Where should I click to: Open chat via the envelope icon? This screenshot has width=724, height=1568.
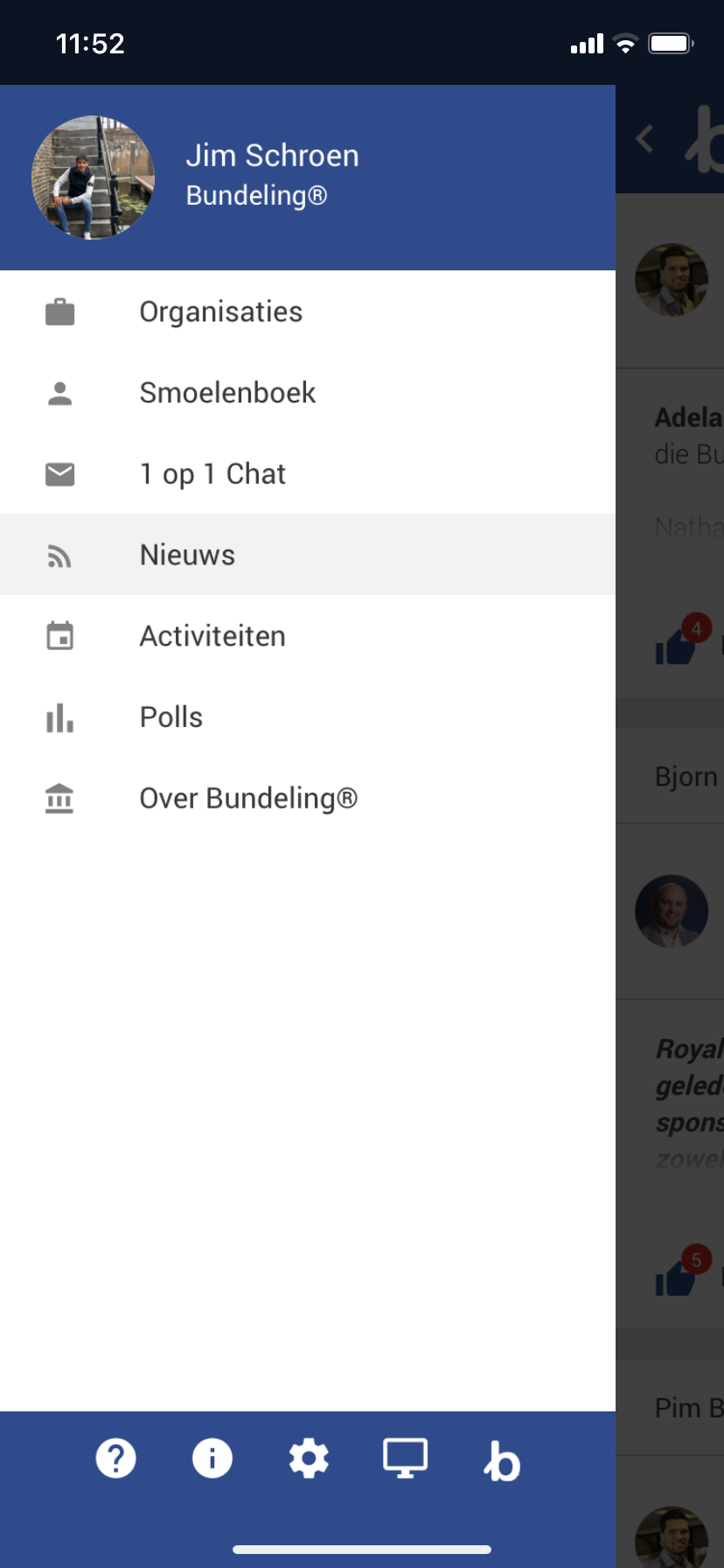pos(59,473)
